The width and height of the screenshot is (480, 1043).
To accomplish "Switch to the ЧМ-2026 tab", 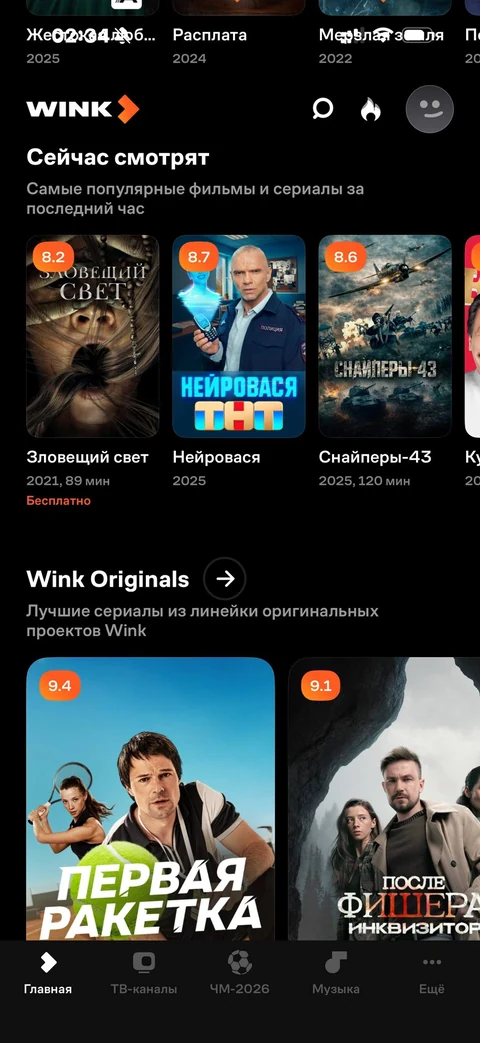I will pyautogui.click(x=239, y=972).
